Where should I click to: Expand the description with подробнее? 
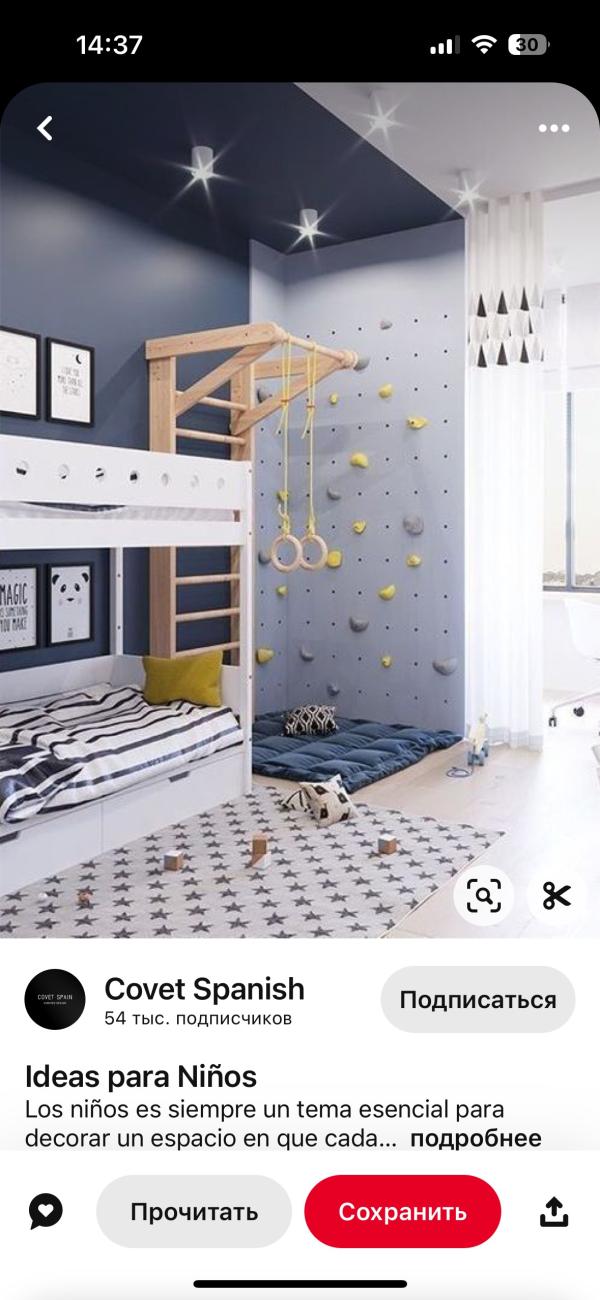(476, 1138)
